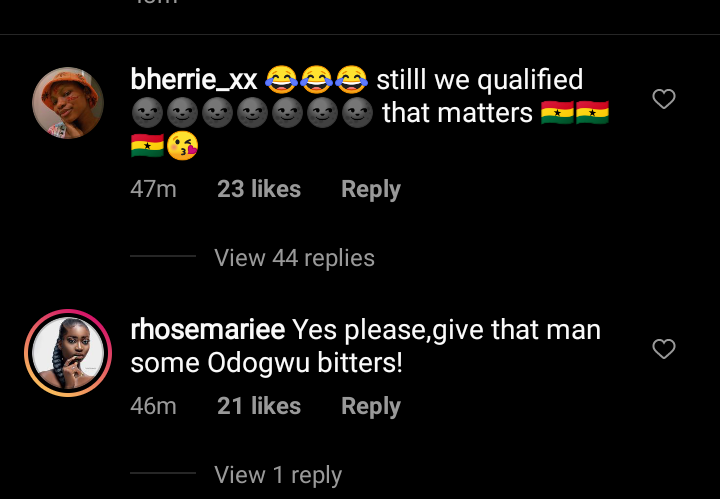Reply to bherrie_xx's comment
This screenshot has width=720, height=499.
click(370, 189)
